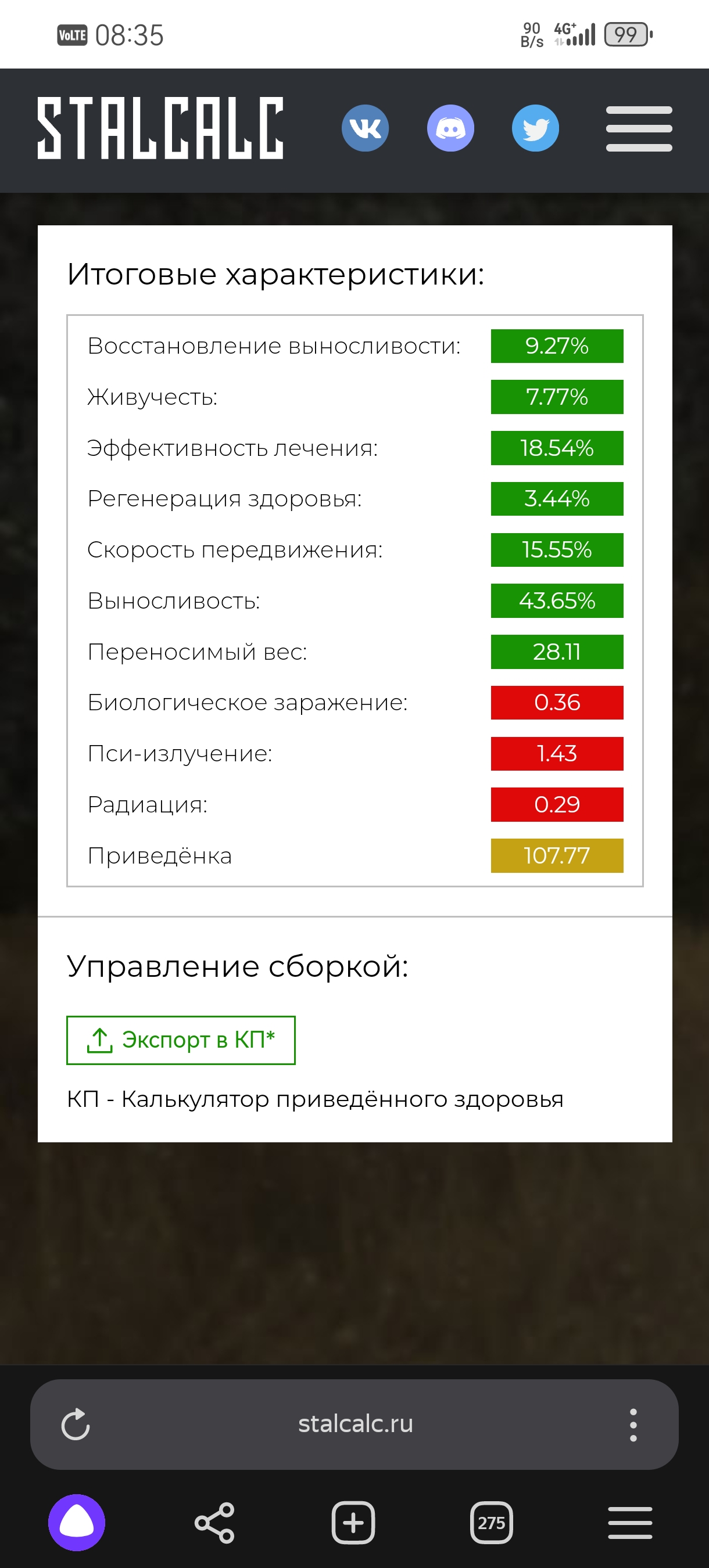
Task: Tap the STALCALC logo to go home
Action: click(x=160, y=128)
